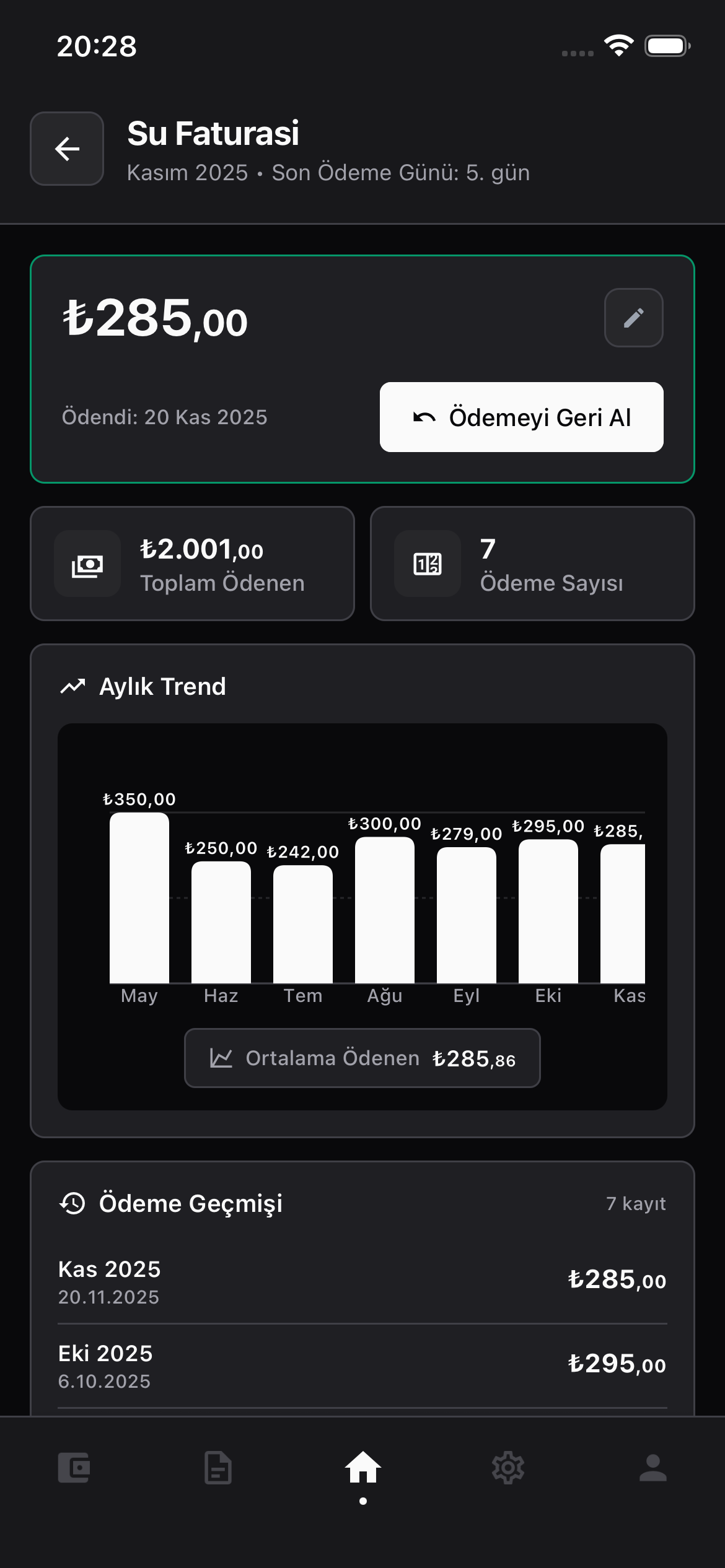Screen dimensions: 725x1568
Task: Tap Ödemeyi Geri Al button
Action: pos(521,417)
